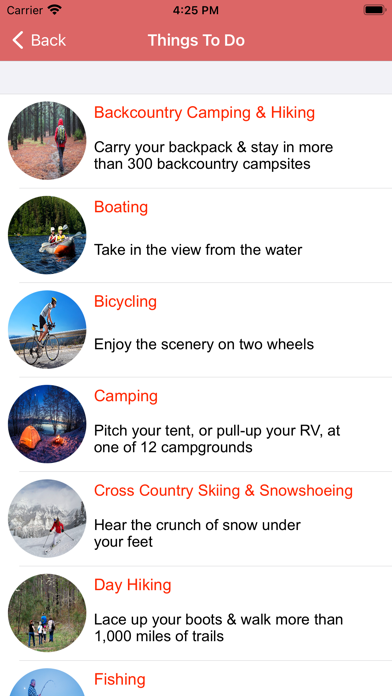Tap the Fishing activity
The height and width of the screenshot is (696, 392).
coord(196,679)
